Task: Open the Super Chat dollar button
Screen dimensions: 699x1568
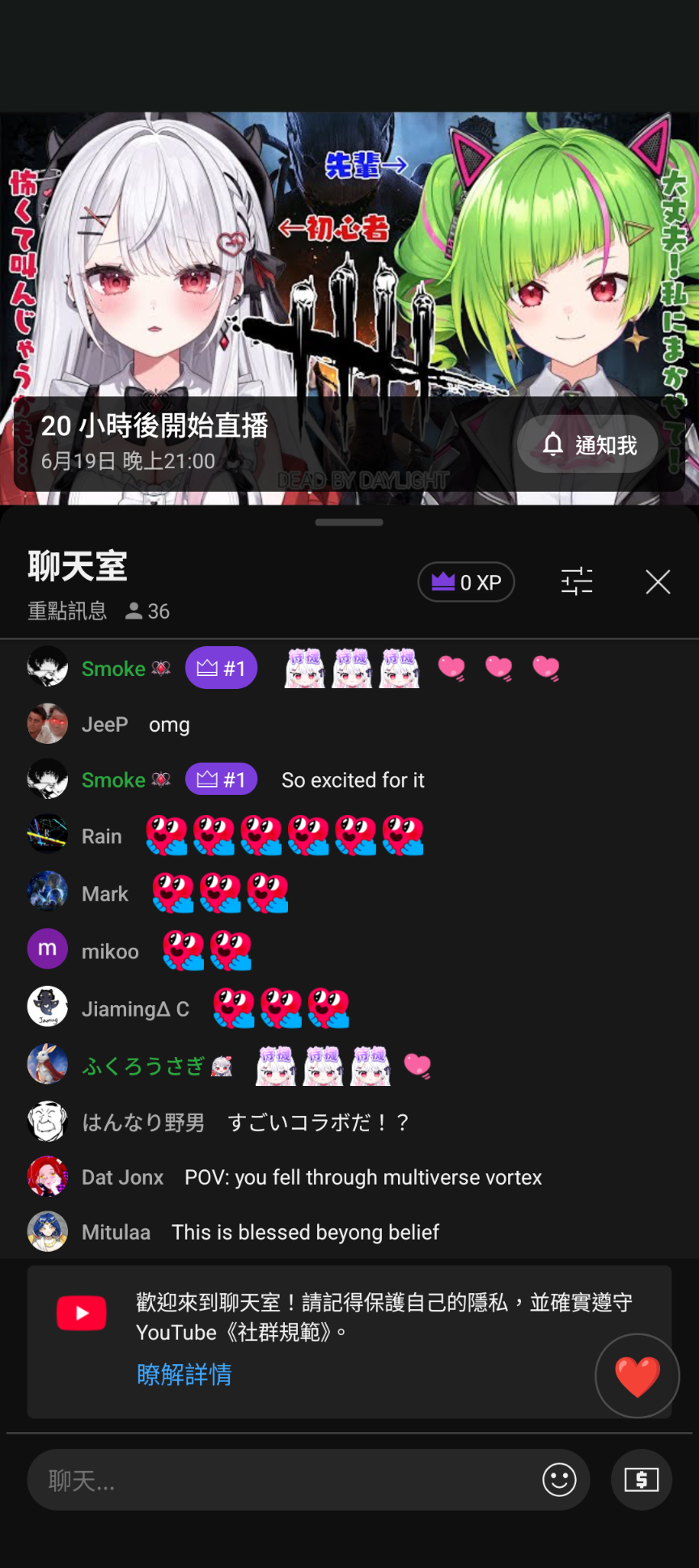Action: 642,1480
